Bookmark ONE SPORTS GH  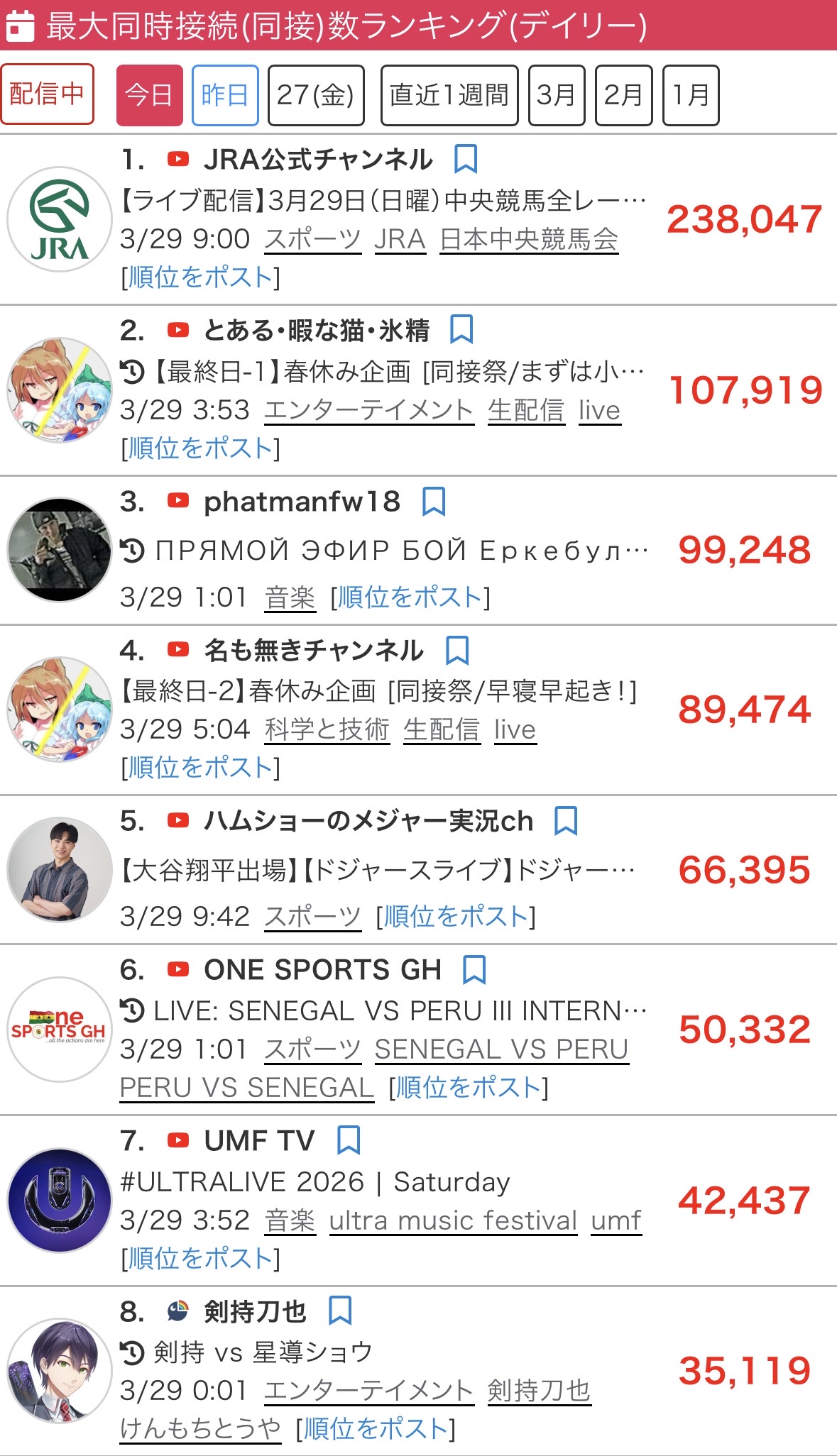click(x=474, y=970)
